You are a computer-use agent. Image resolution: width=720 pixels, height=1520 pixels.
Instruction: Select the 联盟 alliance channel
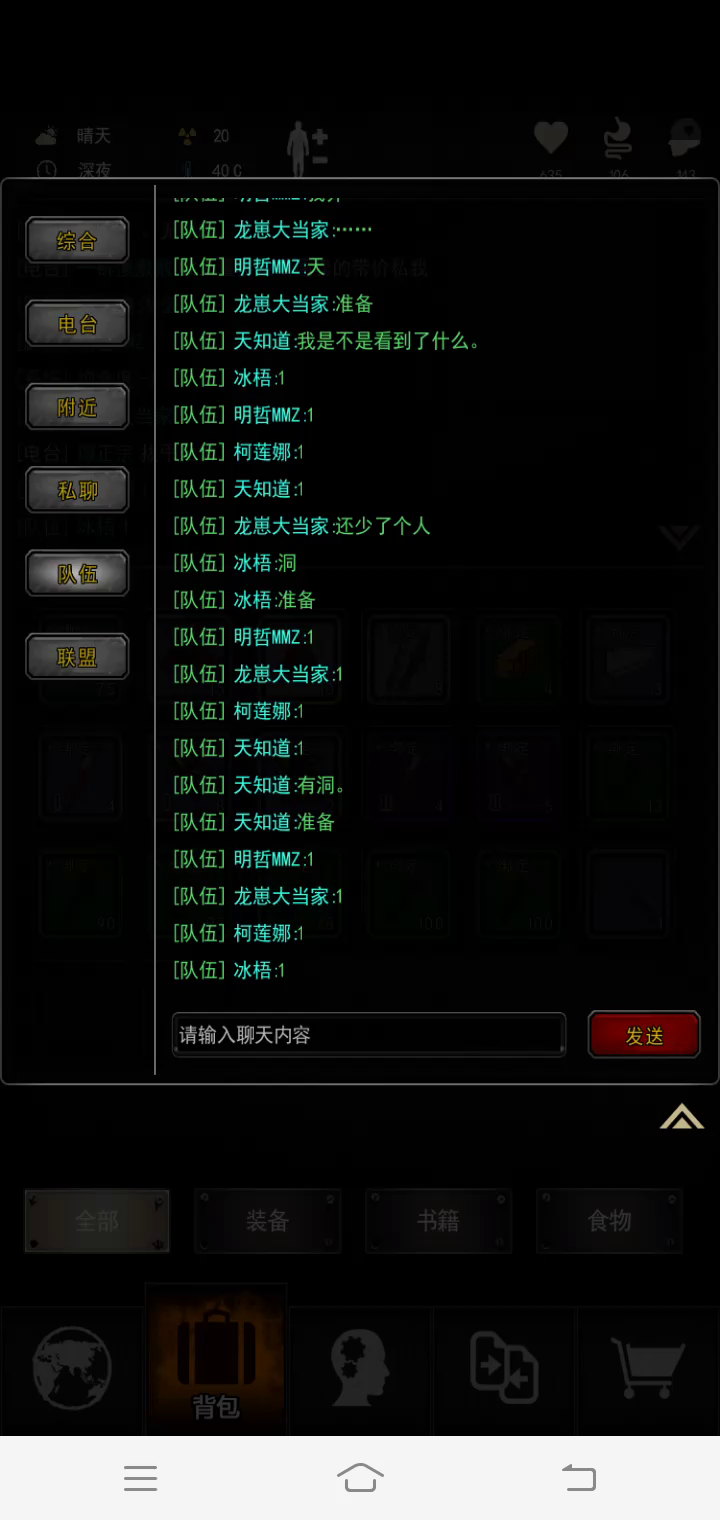click(77, 657)
